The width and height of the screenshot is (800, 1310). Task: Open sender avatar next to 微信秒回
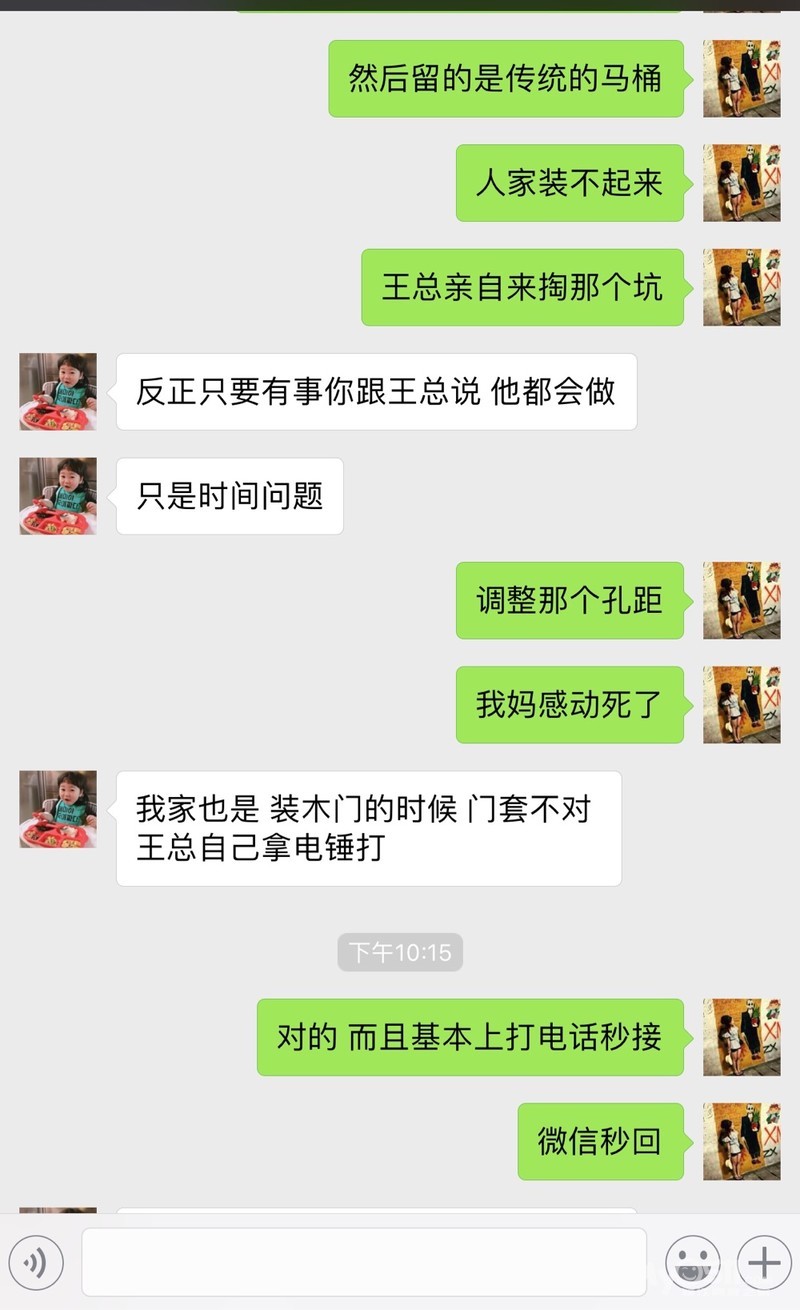(x=741, y=1141)
